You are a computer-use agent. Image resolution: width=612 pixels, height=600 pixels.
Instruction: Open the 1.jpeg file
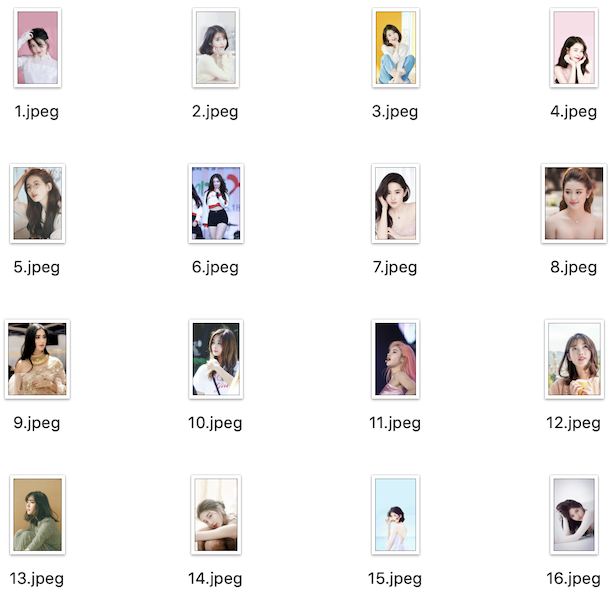point(37,48)
